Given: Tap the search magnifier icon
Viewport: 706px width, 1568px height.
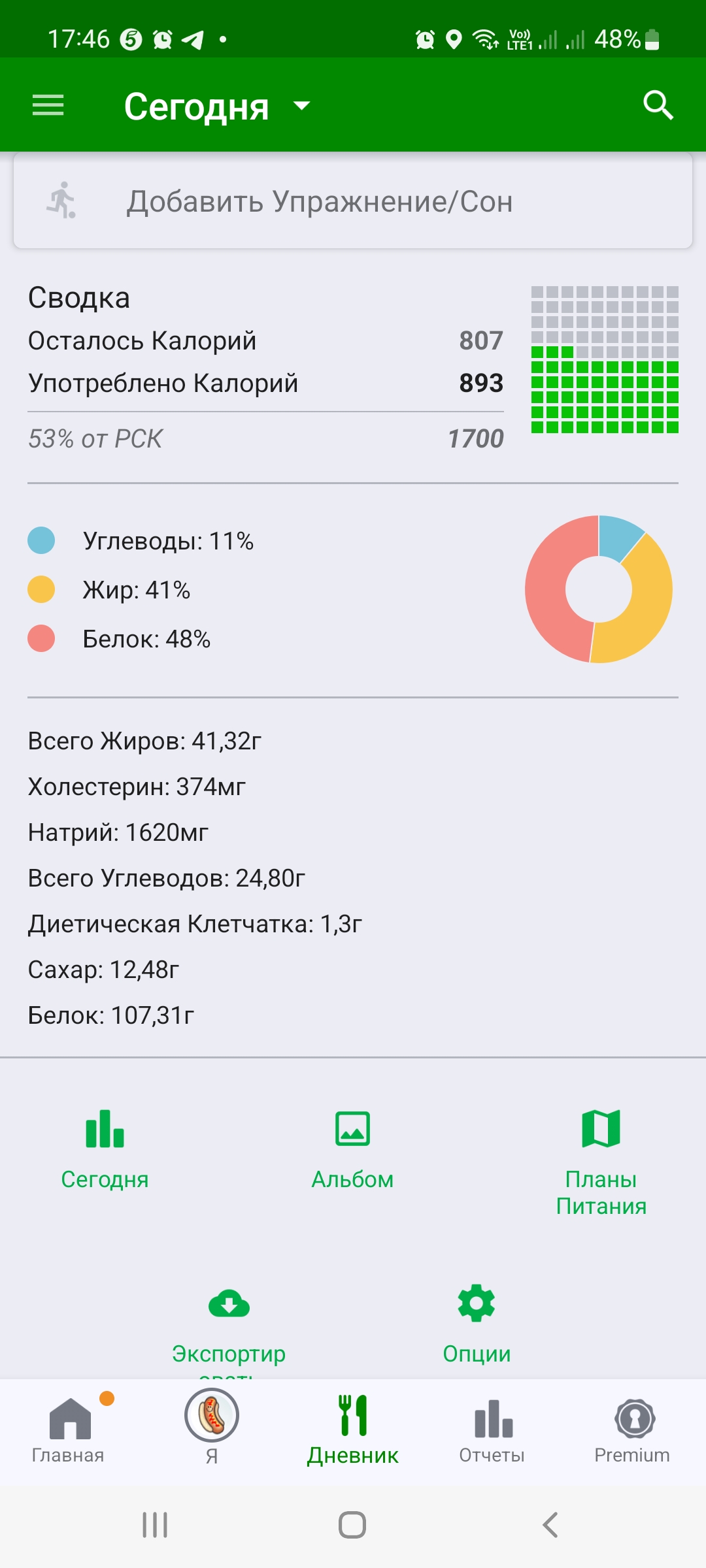Looking at the screenshot, I should [658, 105].
